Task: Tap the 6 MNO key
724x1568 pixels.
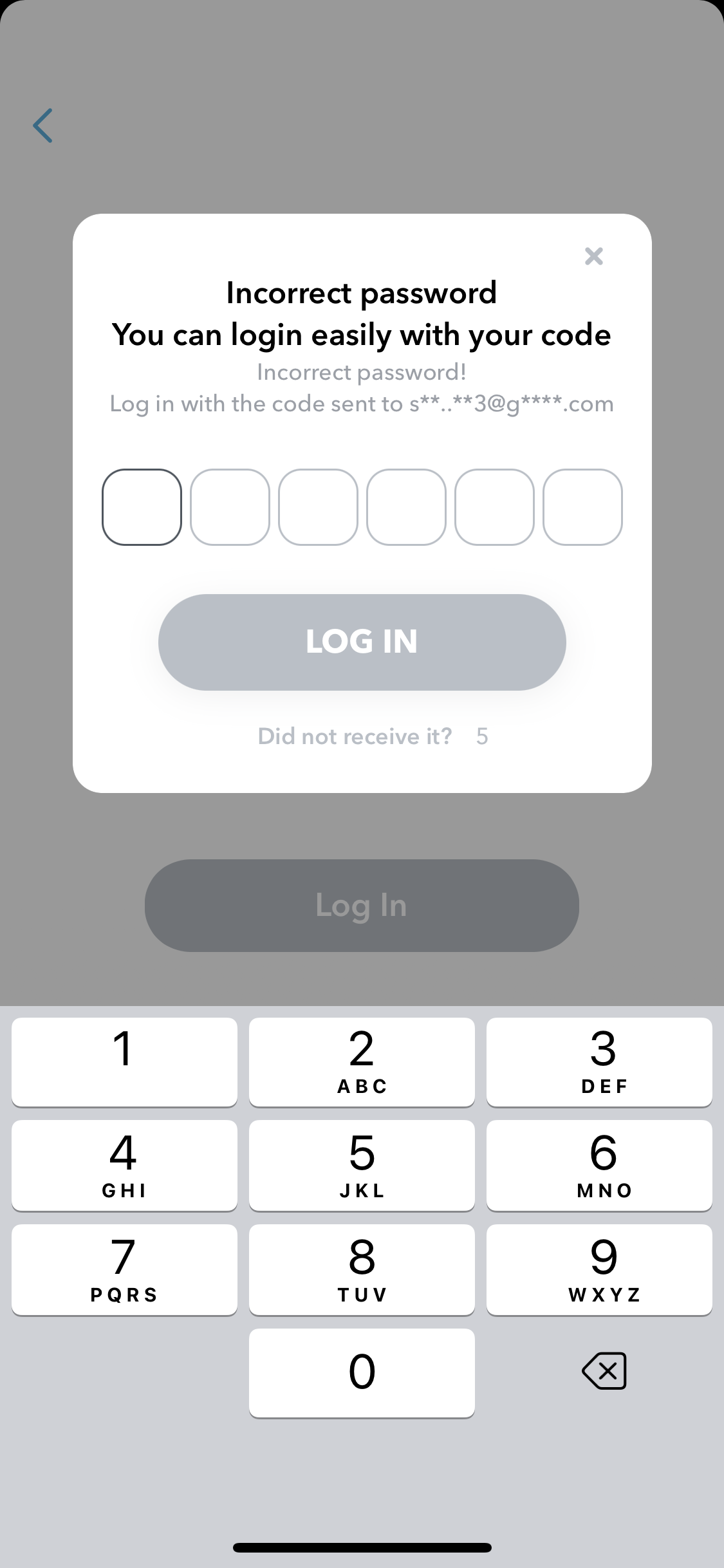Action: point(599,1166)
